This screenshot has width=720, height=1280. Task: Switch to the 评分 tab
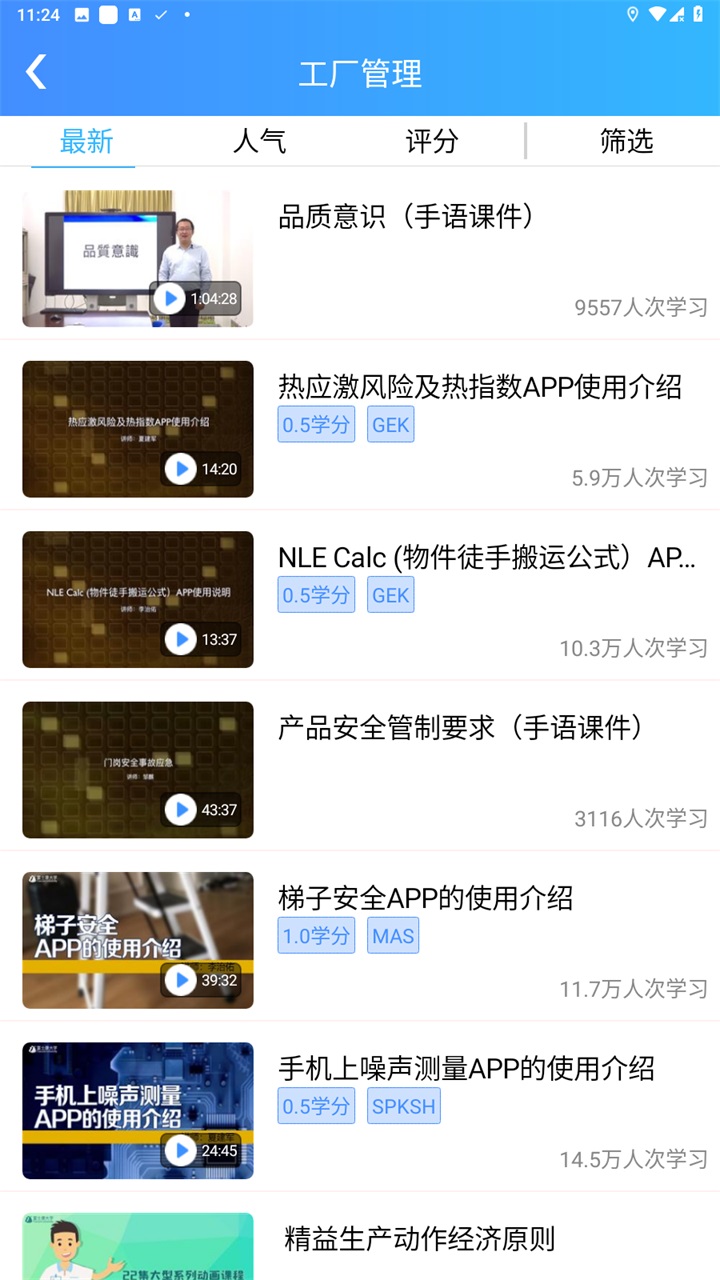pos(432,141)
